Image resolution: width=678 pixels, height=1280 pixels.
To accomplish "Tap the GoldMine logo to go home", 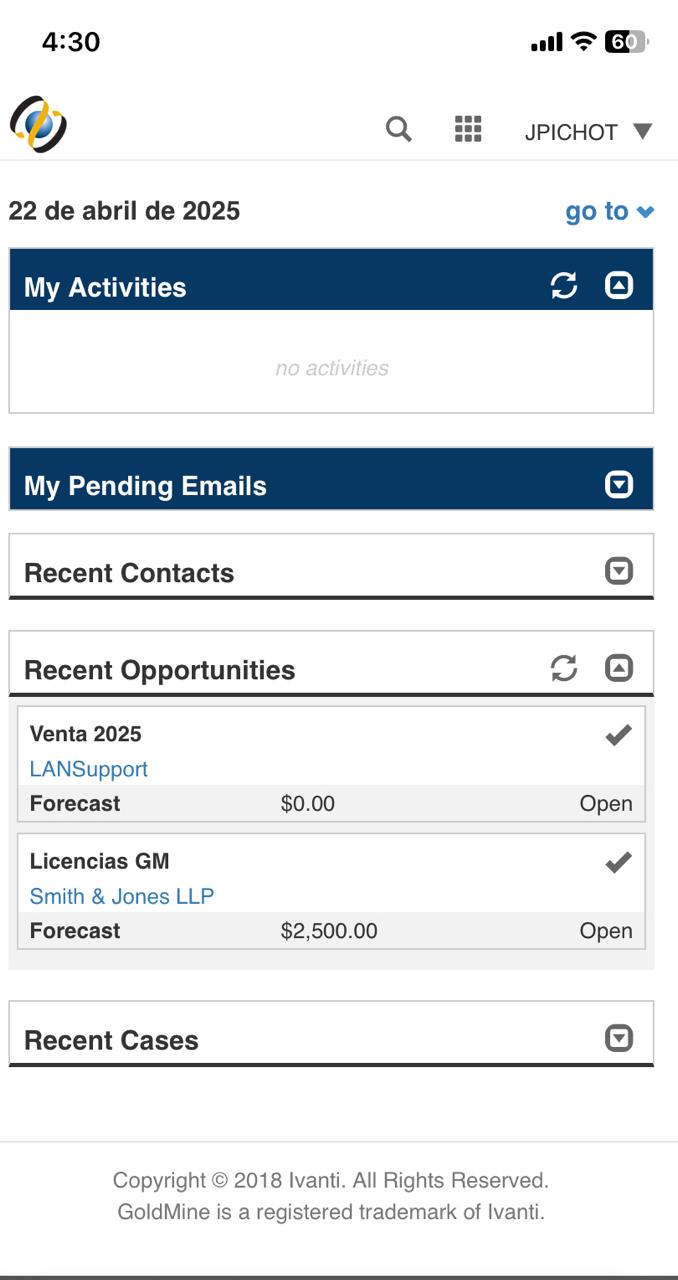I will [x=38, y=125].
